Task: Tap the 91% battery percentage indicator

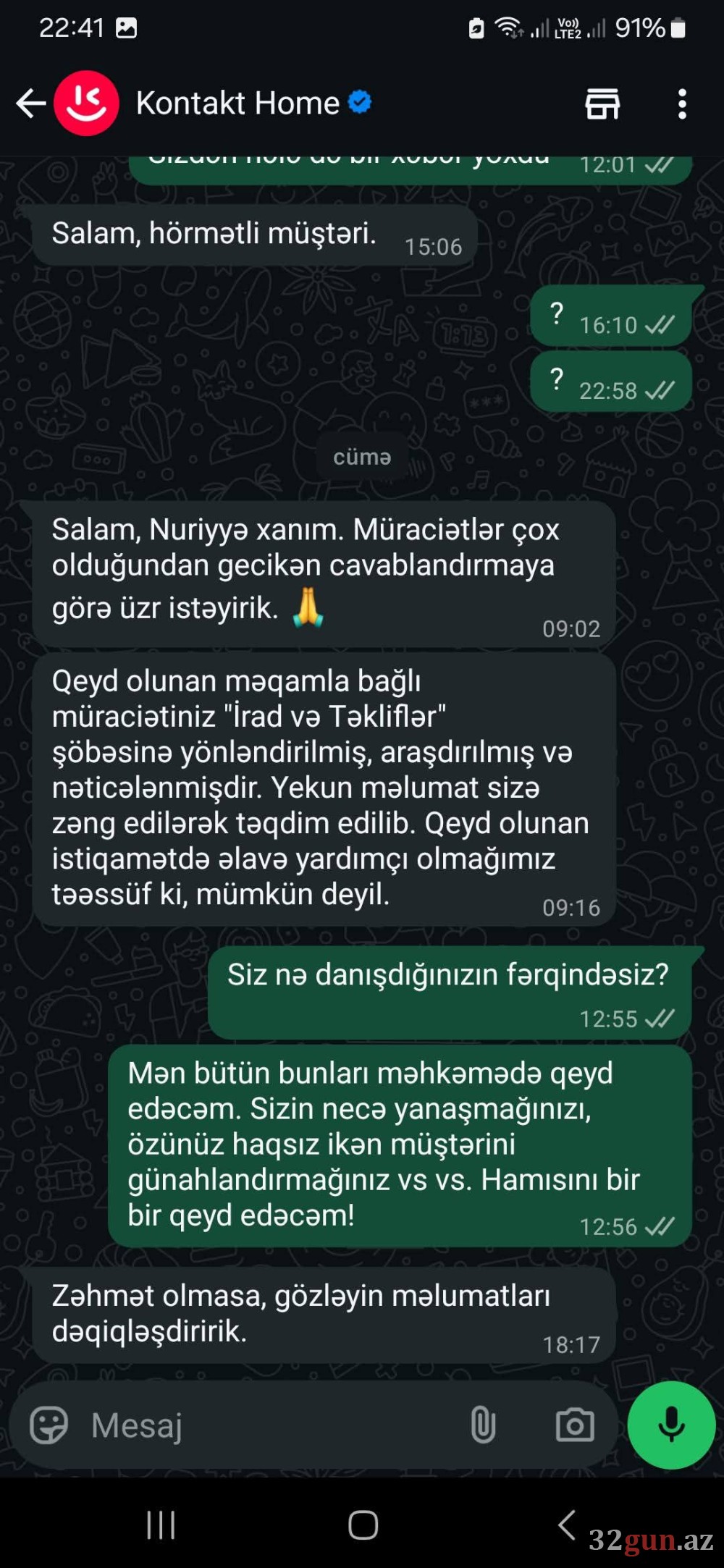Action: pyautogui.click(x=640, y=29)
